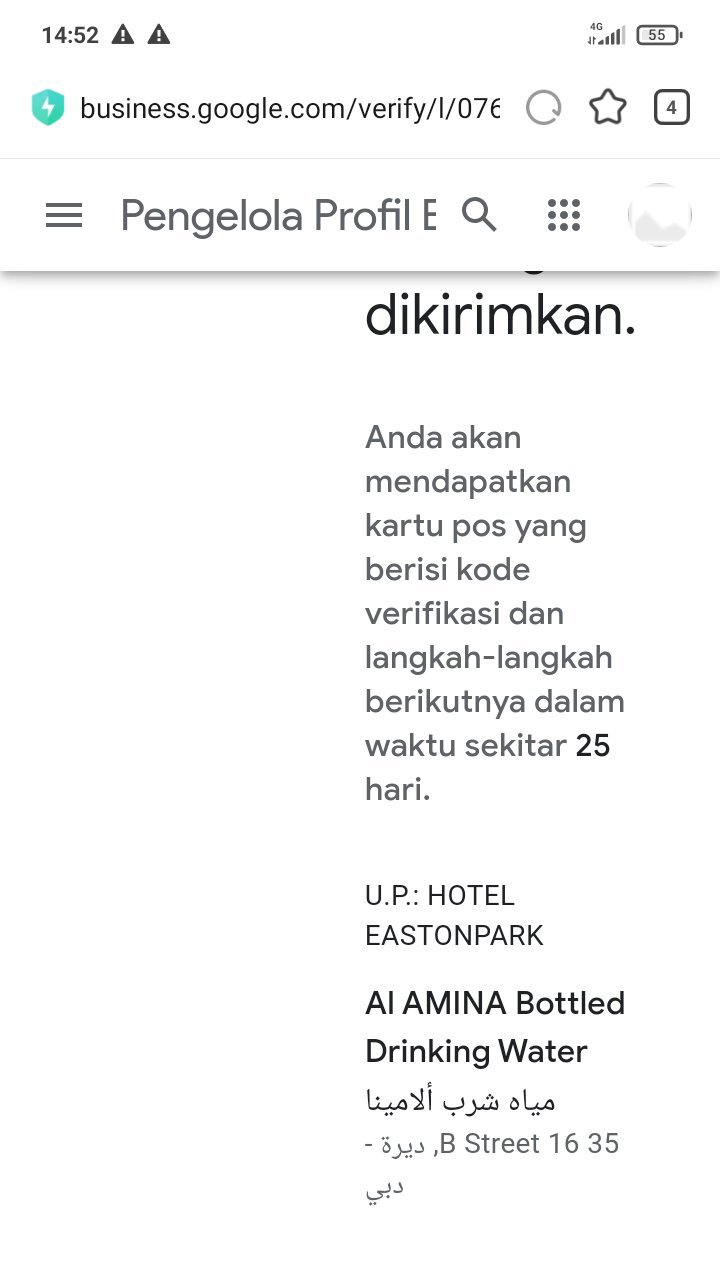Tap the browser address bar URL
Image resolution: width=720 pixels, height=1280 pixels.
(x=289, y=108)
